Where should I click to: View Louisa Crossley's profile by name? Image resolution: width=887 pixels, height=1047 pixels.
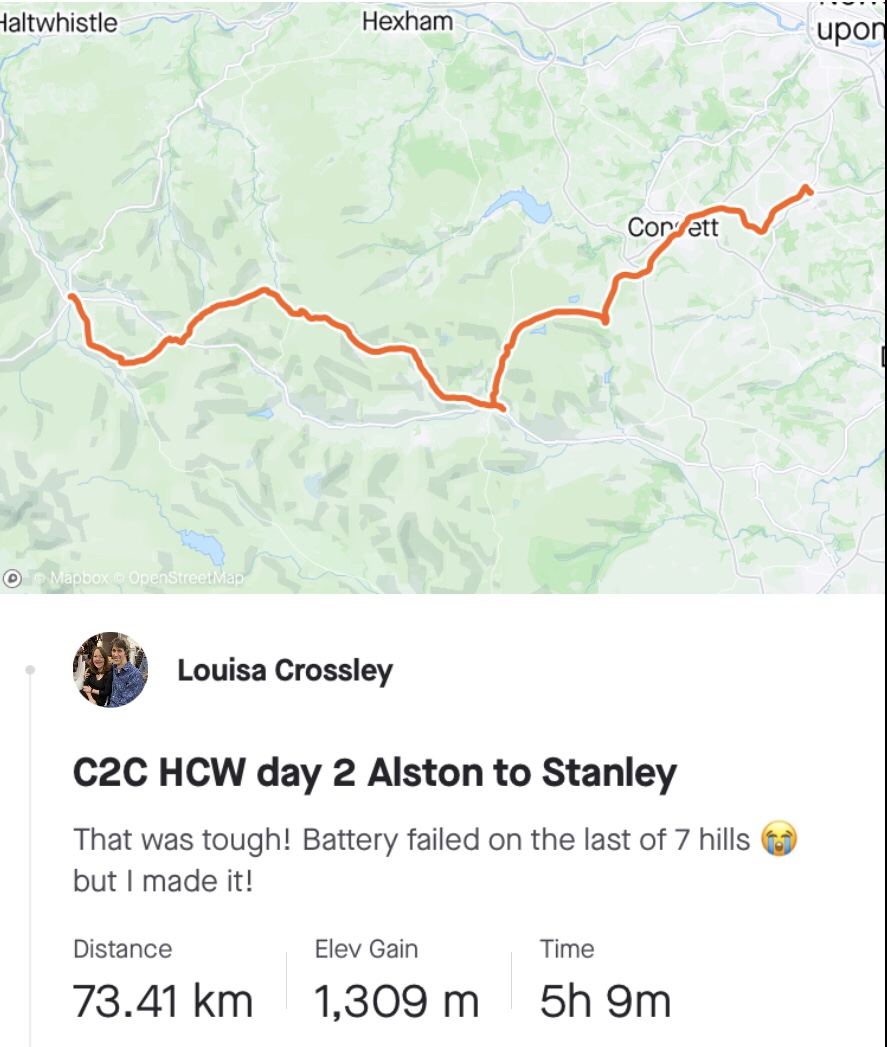[285, 671]
